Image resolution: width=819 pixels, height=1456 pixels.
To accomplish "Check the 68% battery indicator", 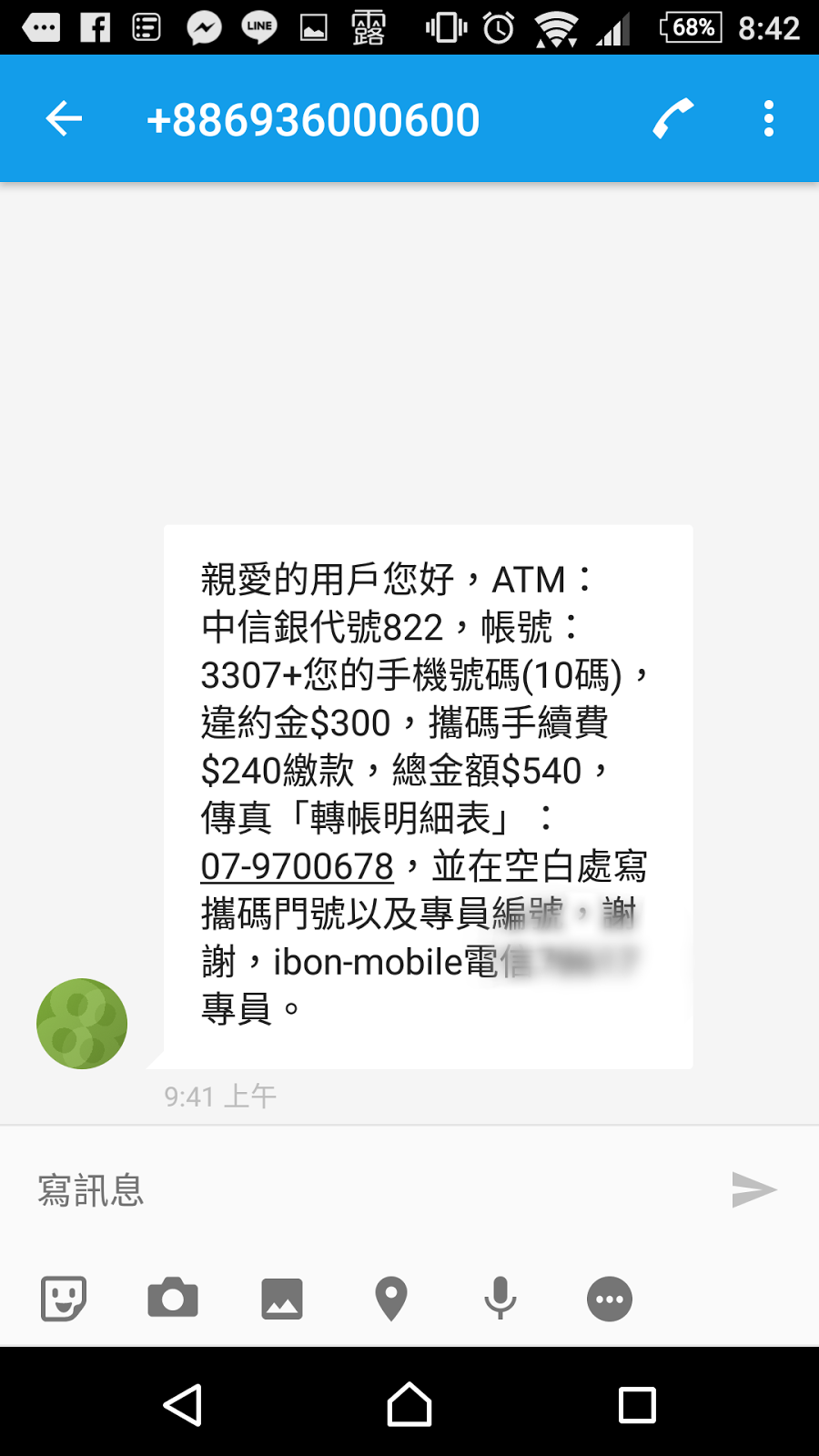I will point(691,27).
